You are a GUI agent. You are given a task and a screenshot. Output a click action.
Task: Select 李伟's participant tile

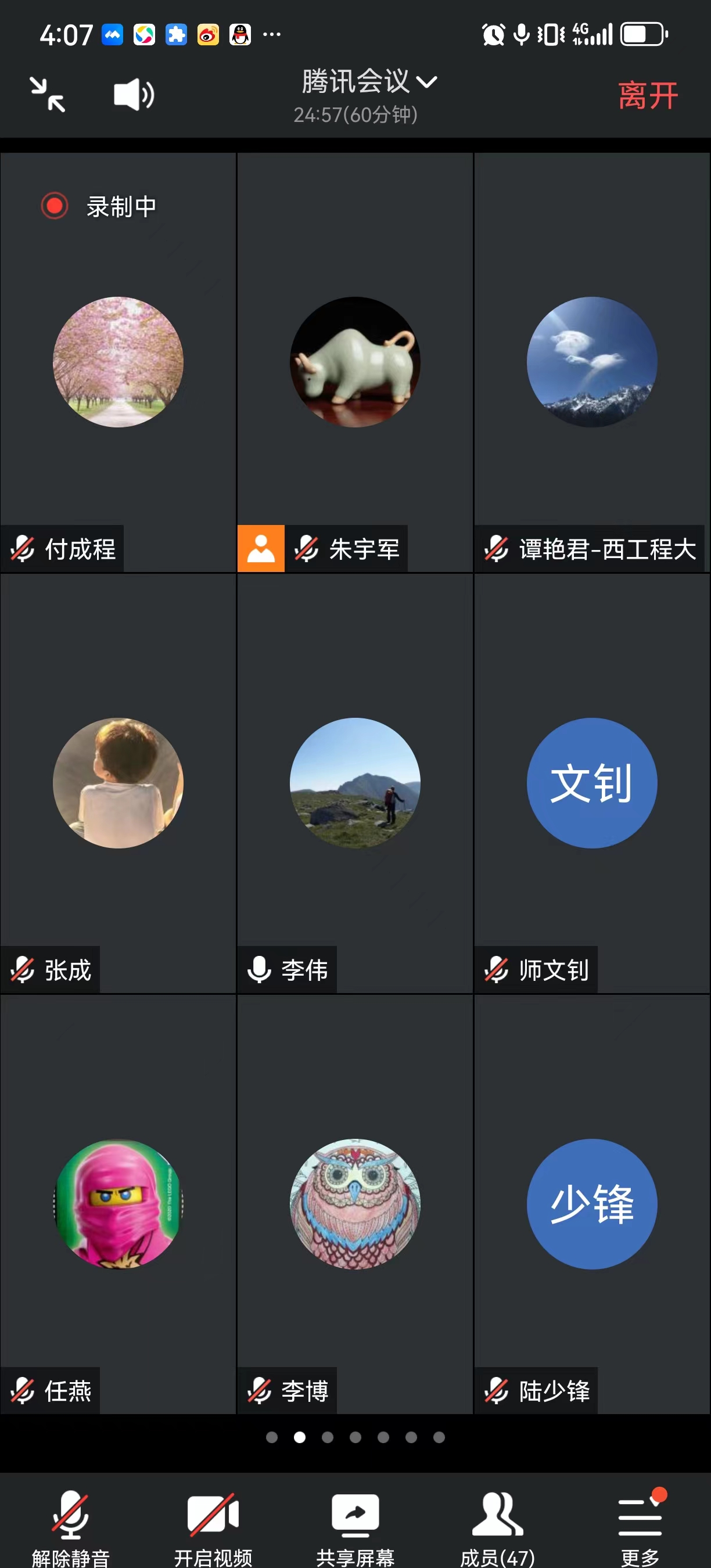point(355,783)
